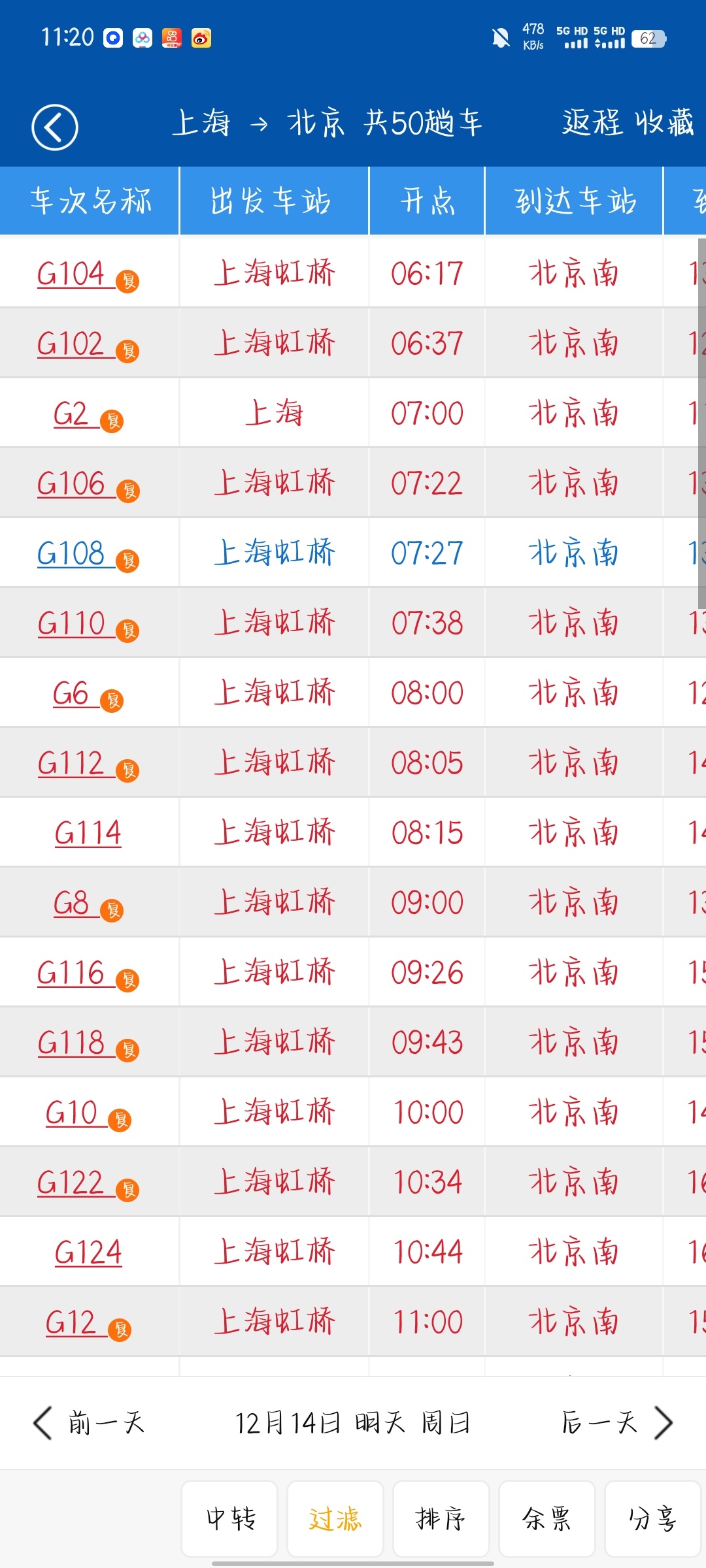Screen dimensions: 706x1568
Task: Sort by 开点 column header
Action: (x=427, y=201)
